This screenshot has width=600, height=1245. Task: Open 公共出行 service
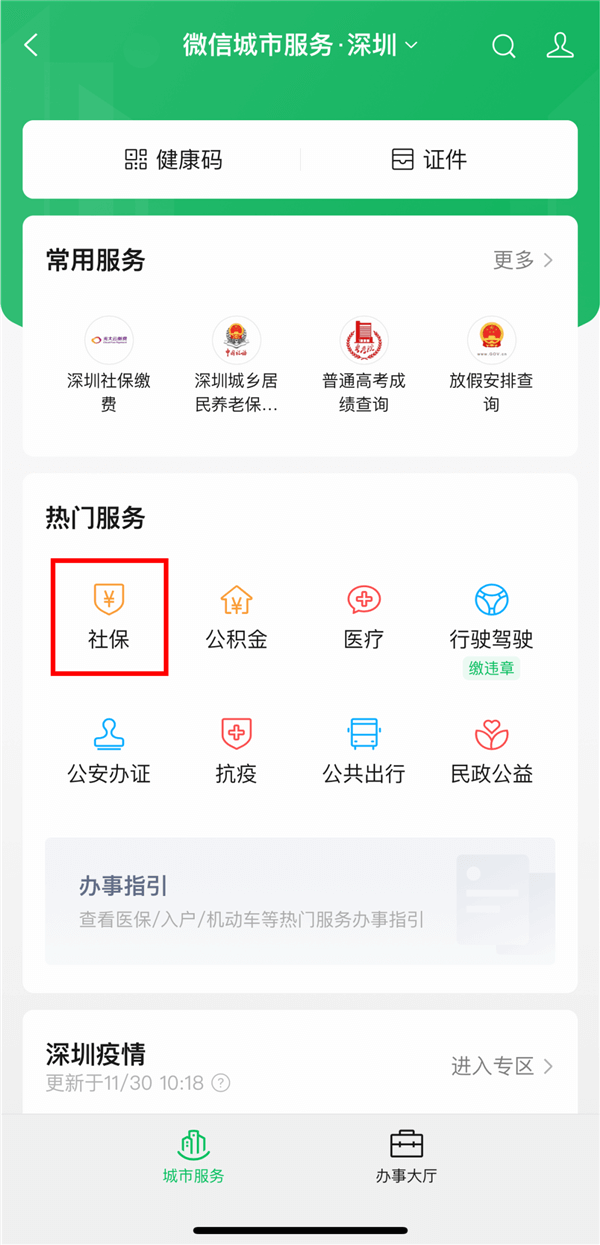(364, 750)
